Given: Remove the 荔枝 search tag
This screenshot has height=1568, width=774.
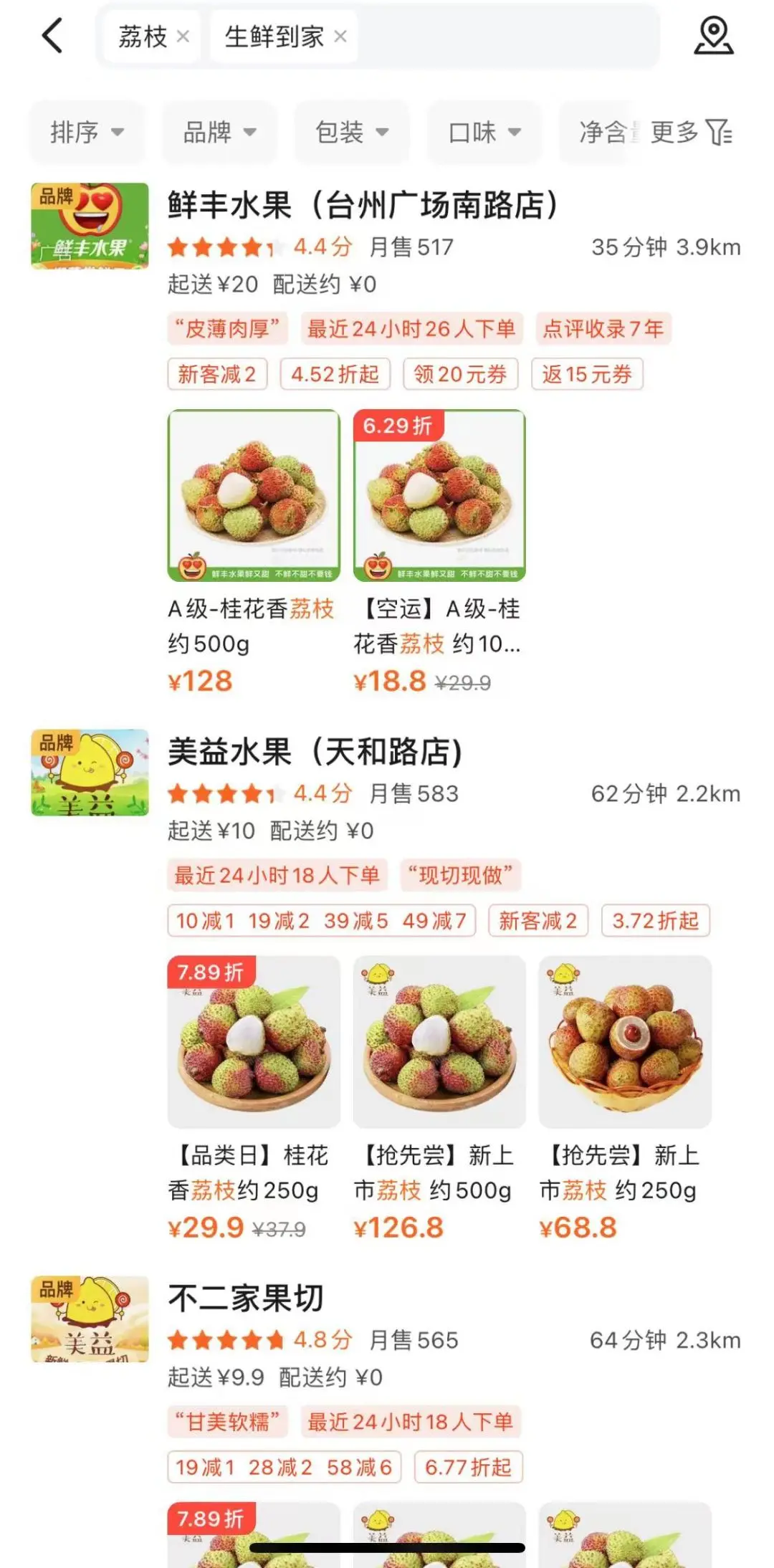Looking at the screenshot, I should 183,37.
